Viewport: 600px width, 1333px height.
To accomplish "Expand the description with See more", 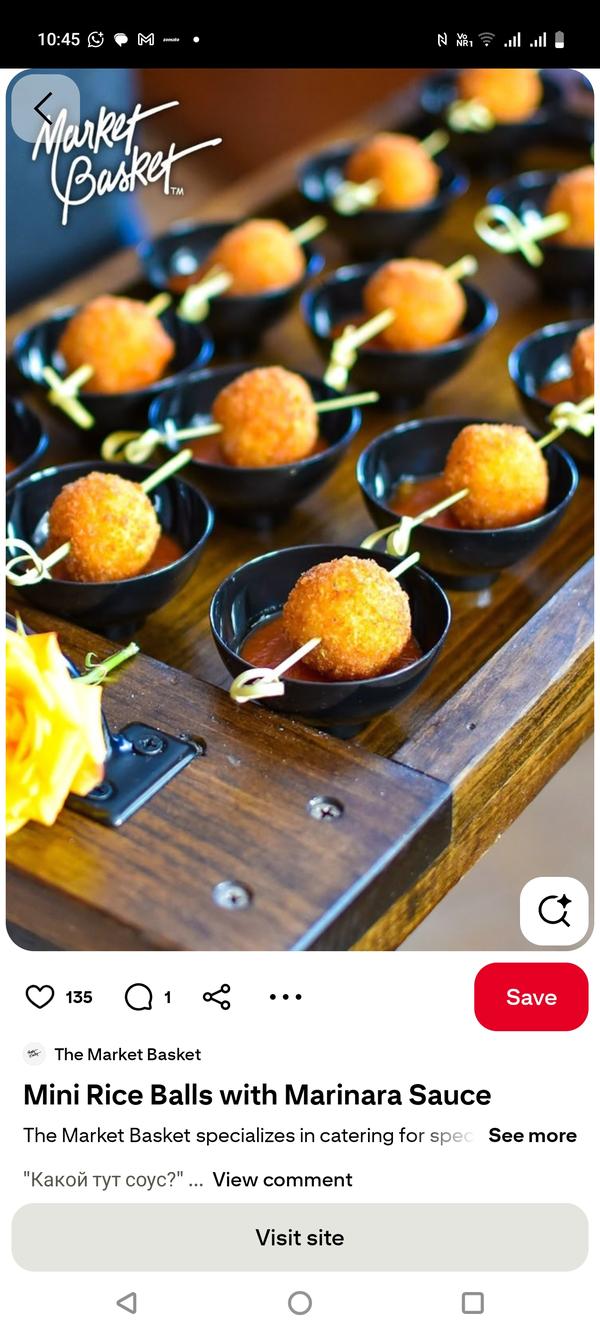I will pyautogui.click(x=532, y=1136).
